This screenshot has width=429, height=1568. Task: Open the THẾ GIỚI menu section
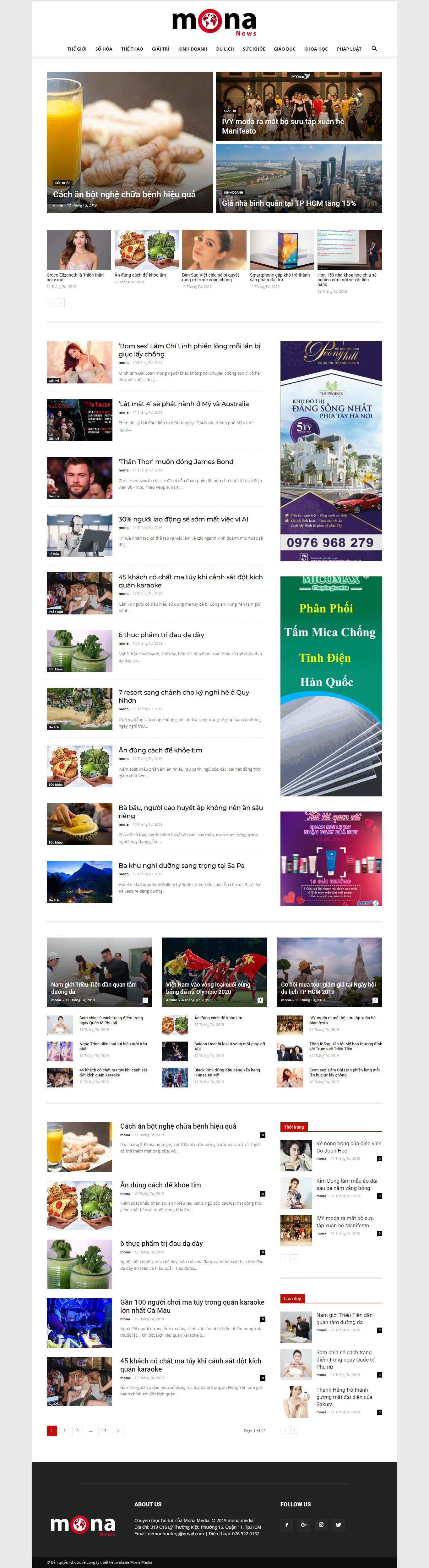77,49
